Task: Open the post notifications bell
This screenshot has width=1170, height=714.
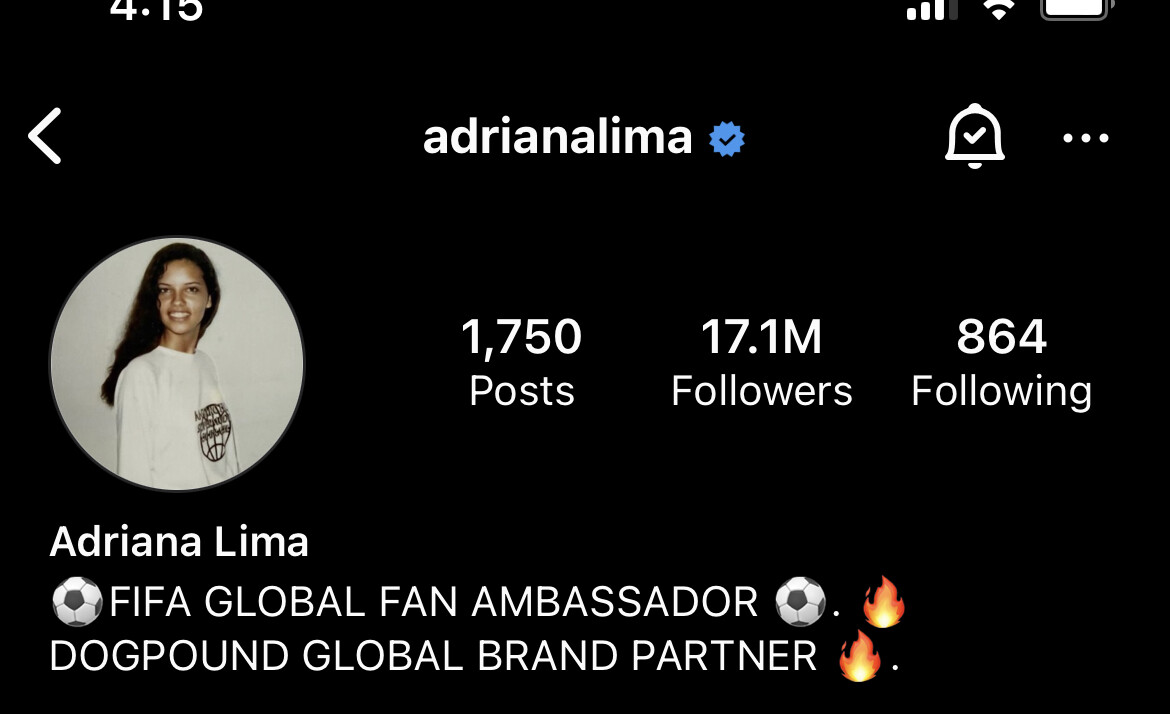Action: coord(974,136)
